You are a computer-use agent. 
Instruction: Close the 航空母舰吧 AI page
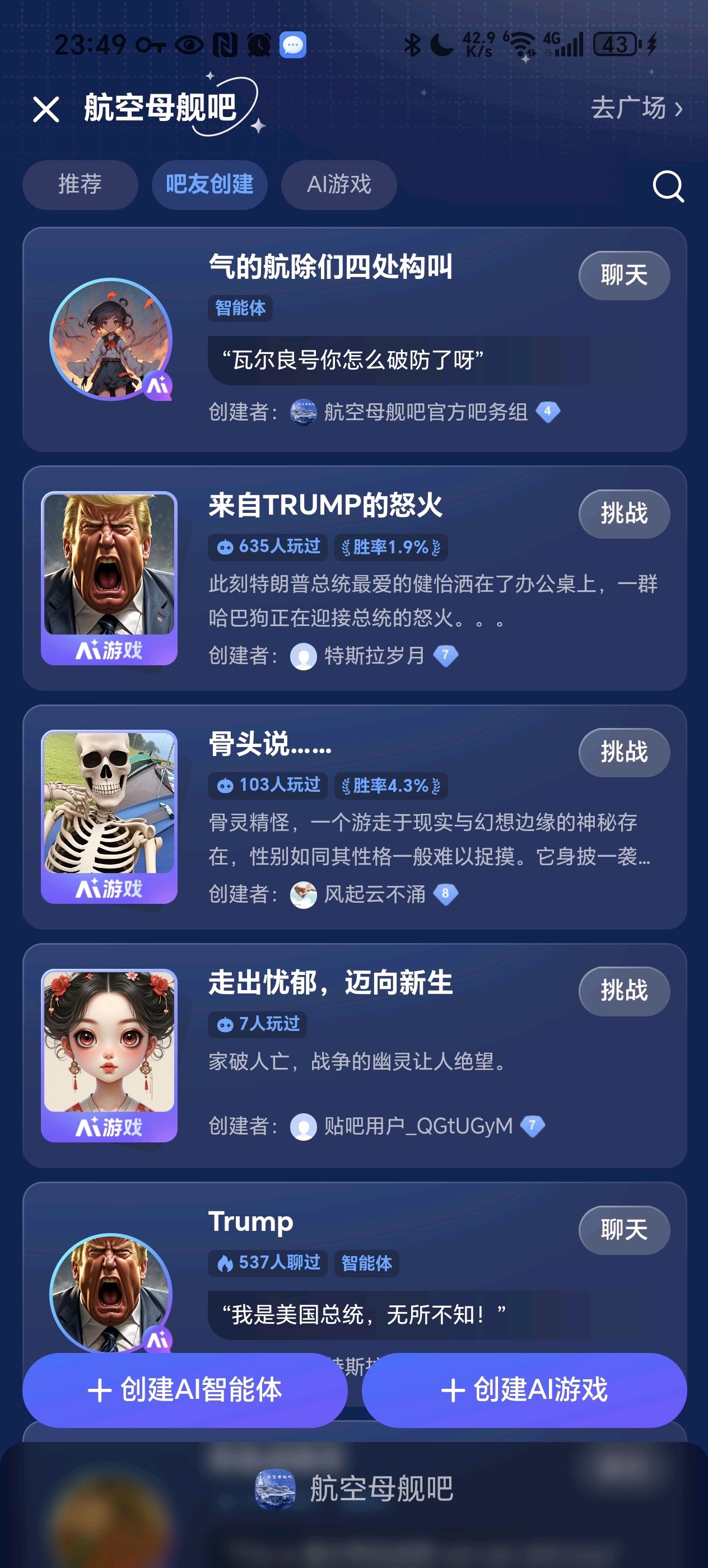46,110
